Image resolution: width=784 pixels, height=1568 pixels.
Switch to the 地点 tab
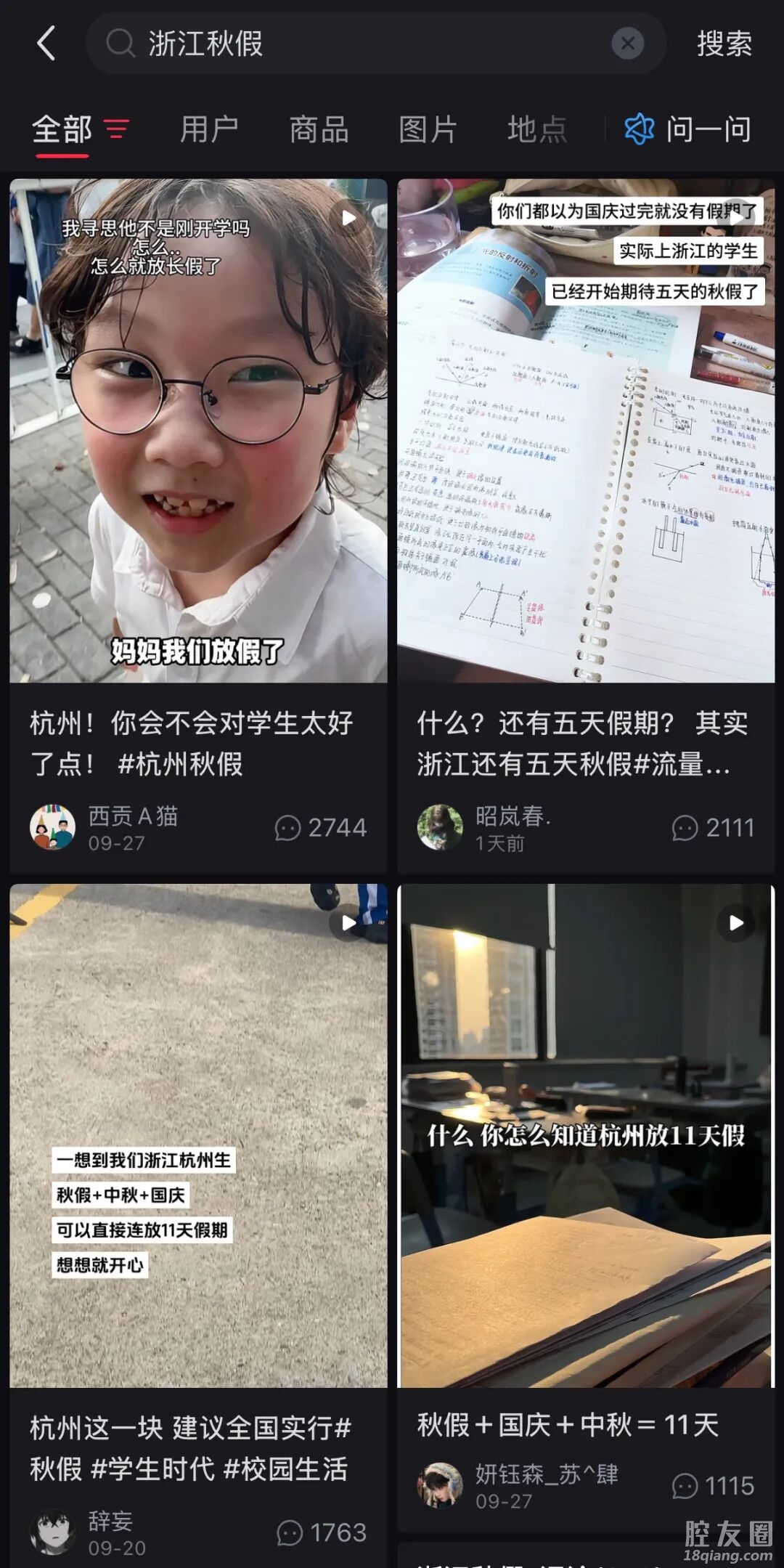[536, 130]
